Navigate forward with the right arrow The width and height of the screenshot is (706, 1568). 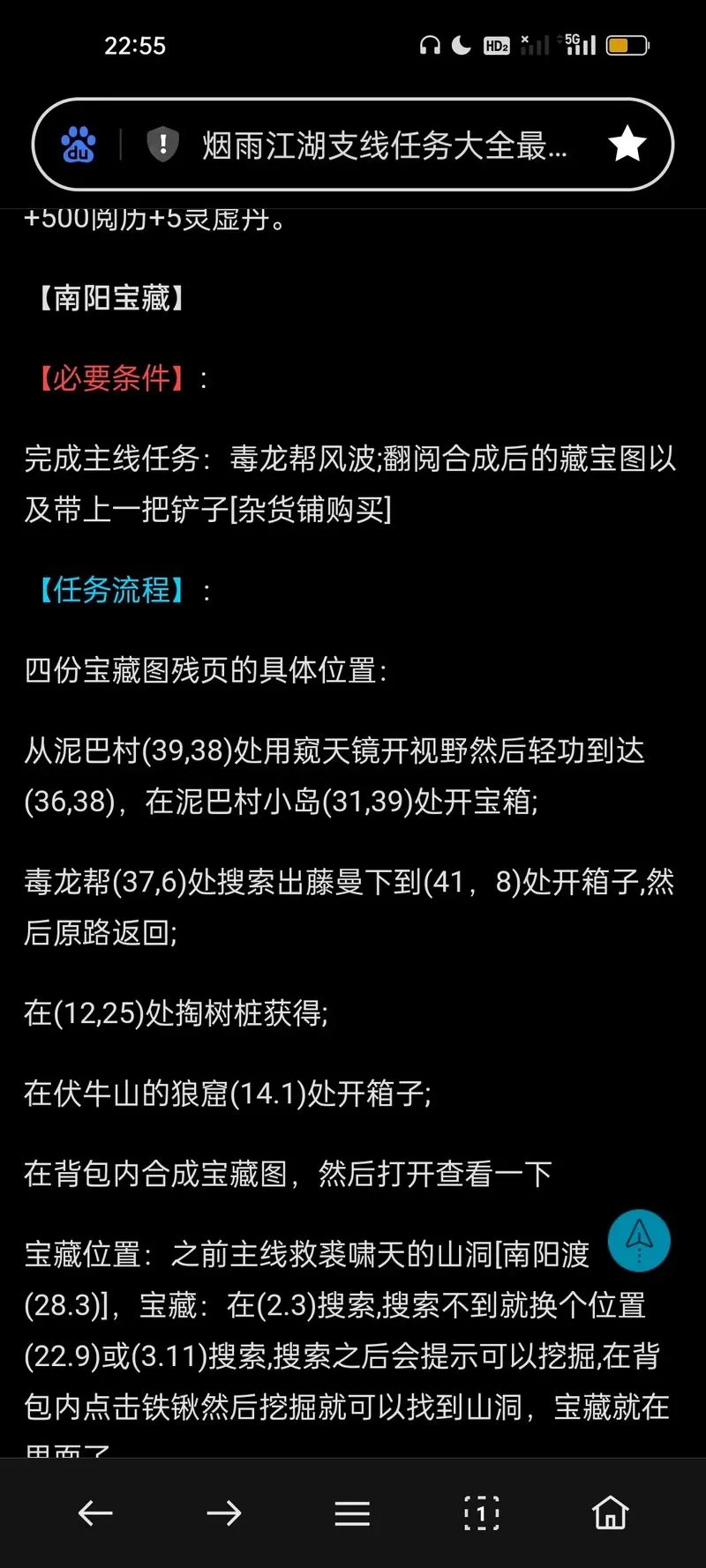[225, 1512]
